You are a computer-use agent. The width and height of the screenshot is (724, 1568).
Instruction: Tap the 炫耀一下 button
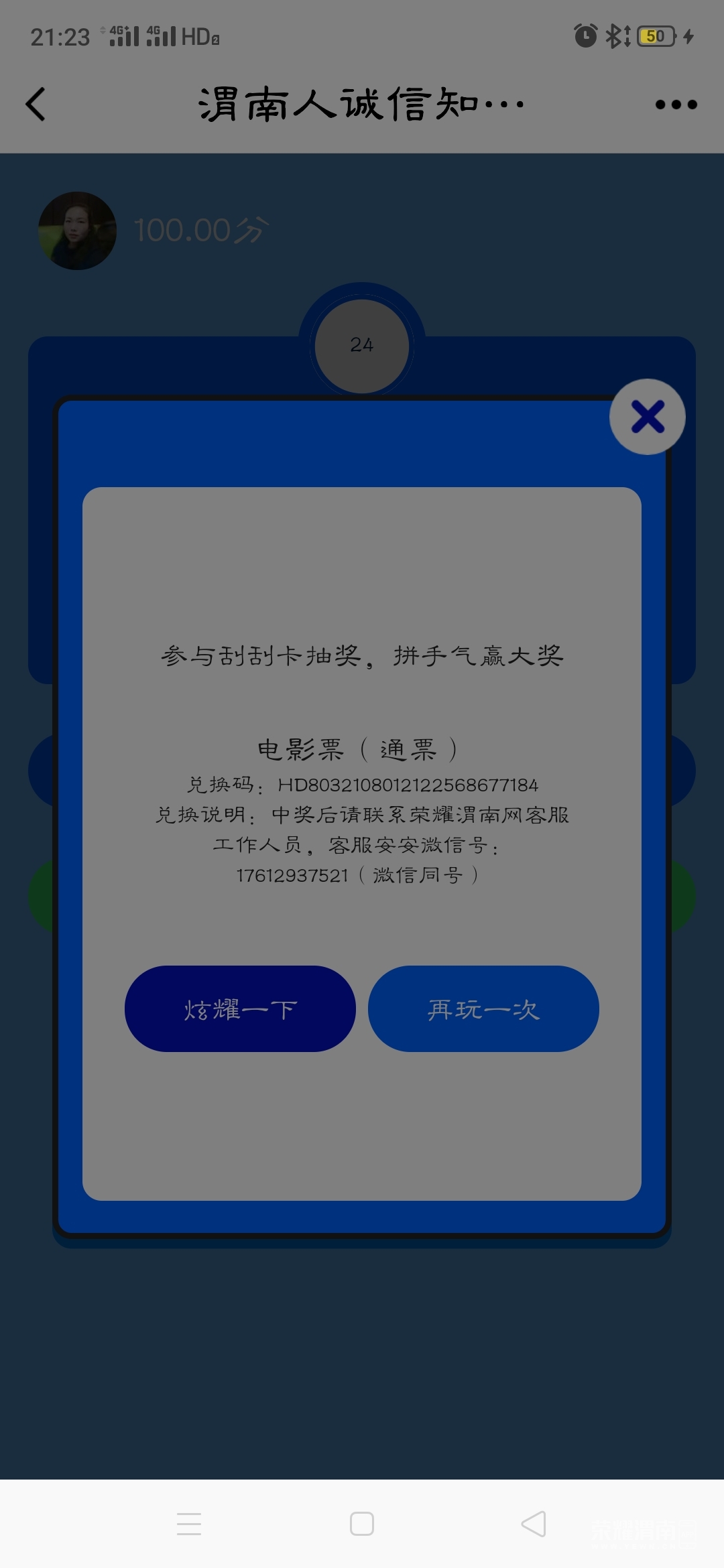pos(240,1008)
